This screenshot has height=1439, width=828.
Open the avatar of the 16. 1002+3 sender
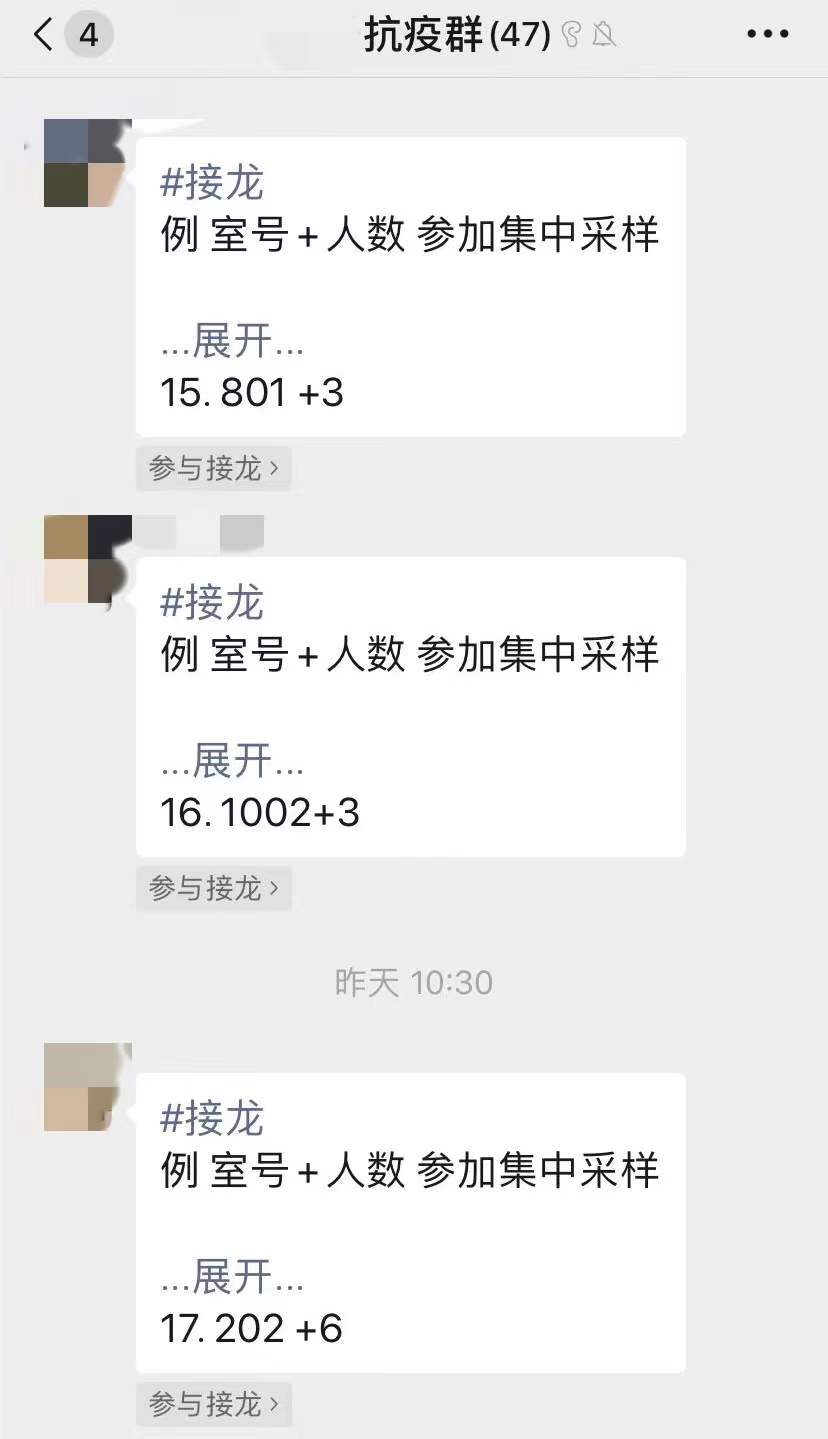pos(87,559)
